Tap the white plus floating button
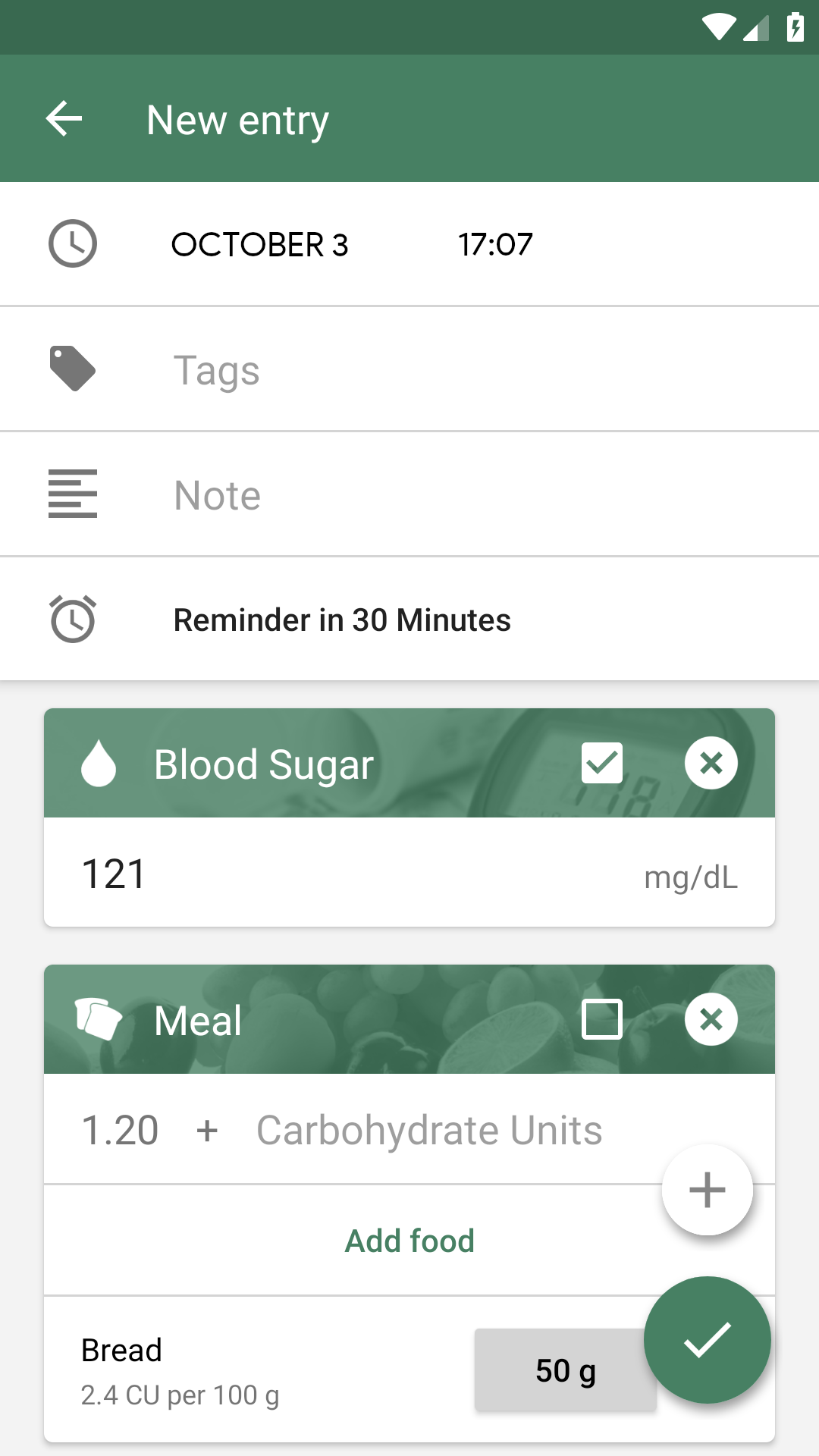This screenshot has height=1456, width=819. [708, 1189]
